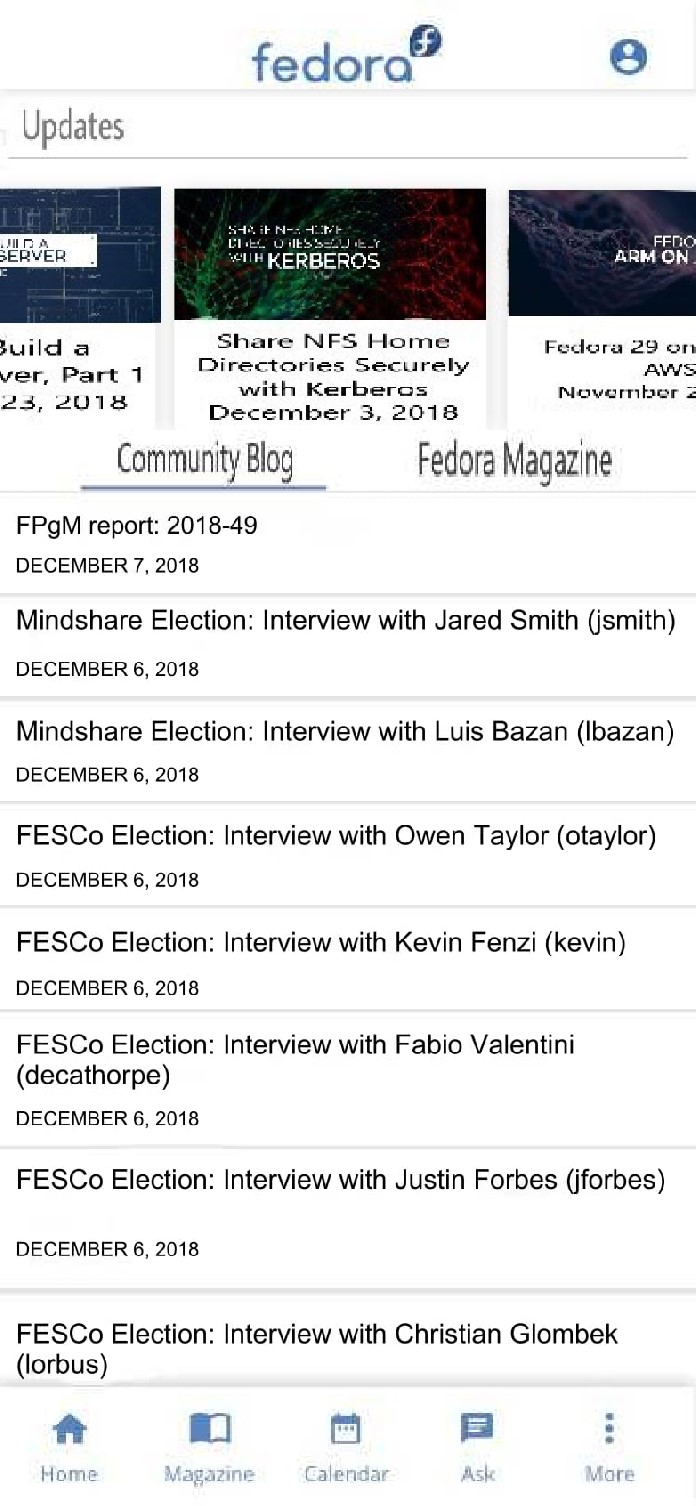Switch to the Magazine bottom tab
Image resolution: width=696 pixels, height=1506 pixels.
[x=209, y=1447]
